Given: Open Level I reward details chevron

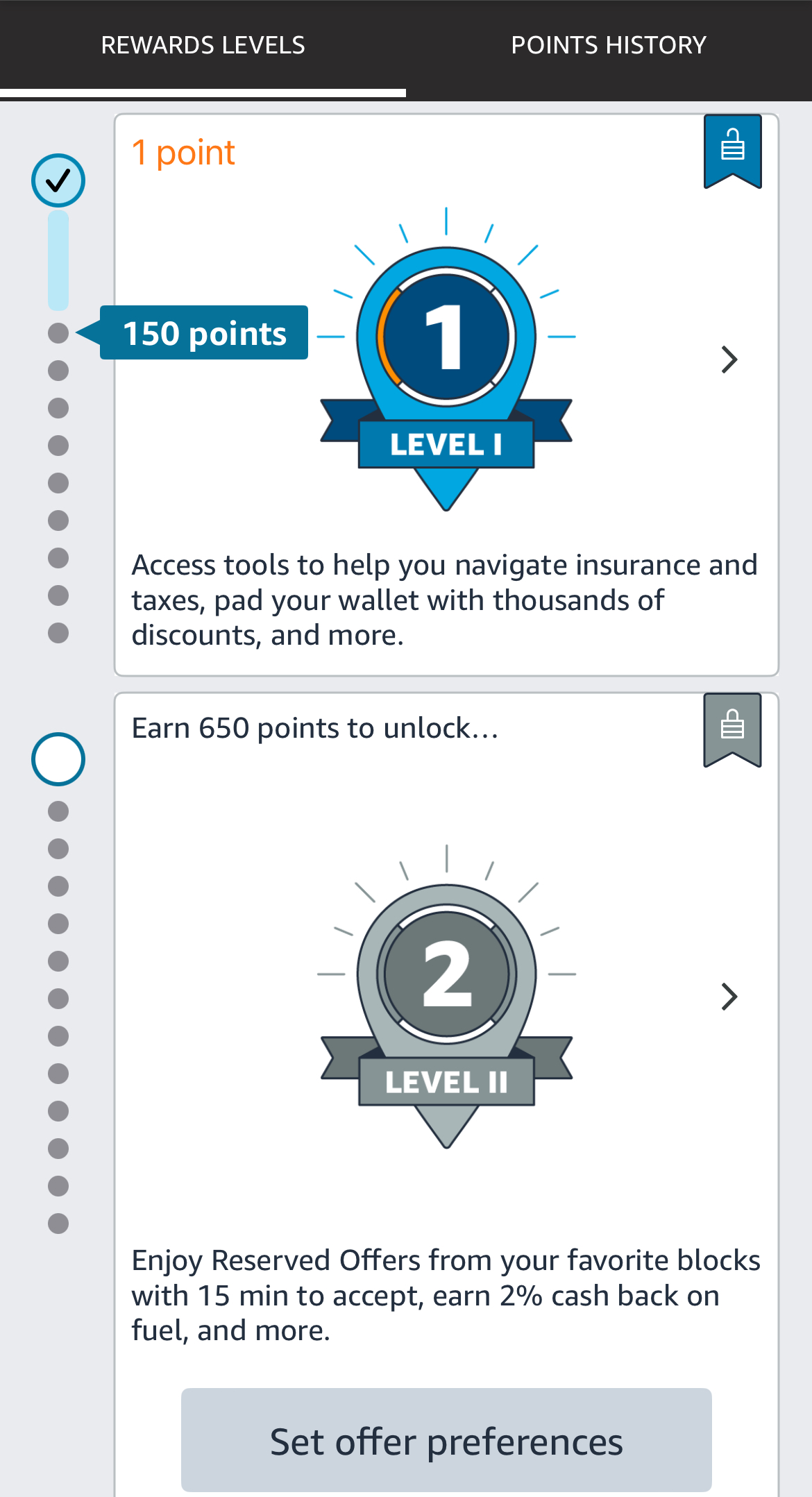Looking at the screenshot, I should 729,360.
